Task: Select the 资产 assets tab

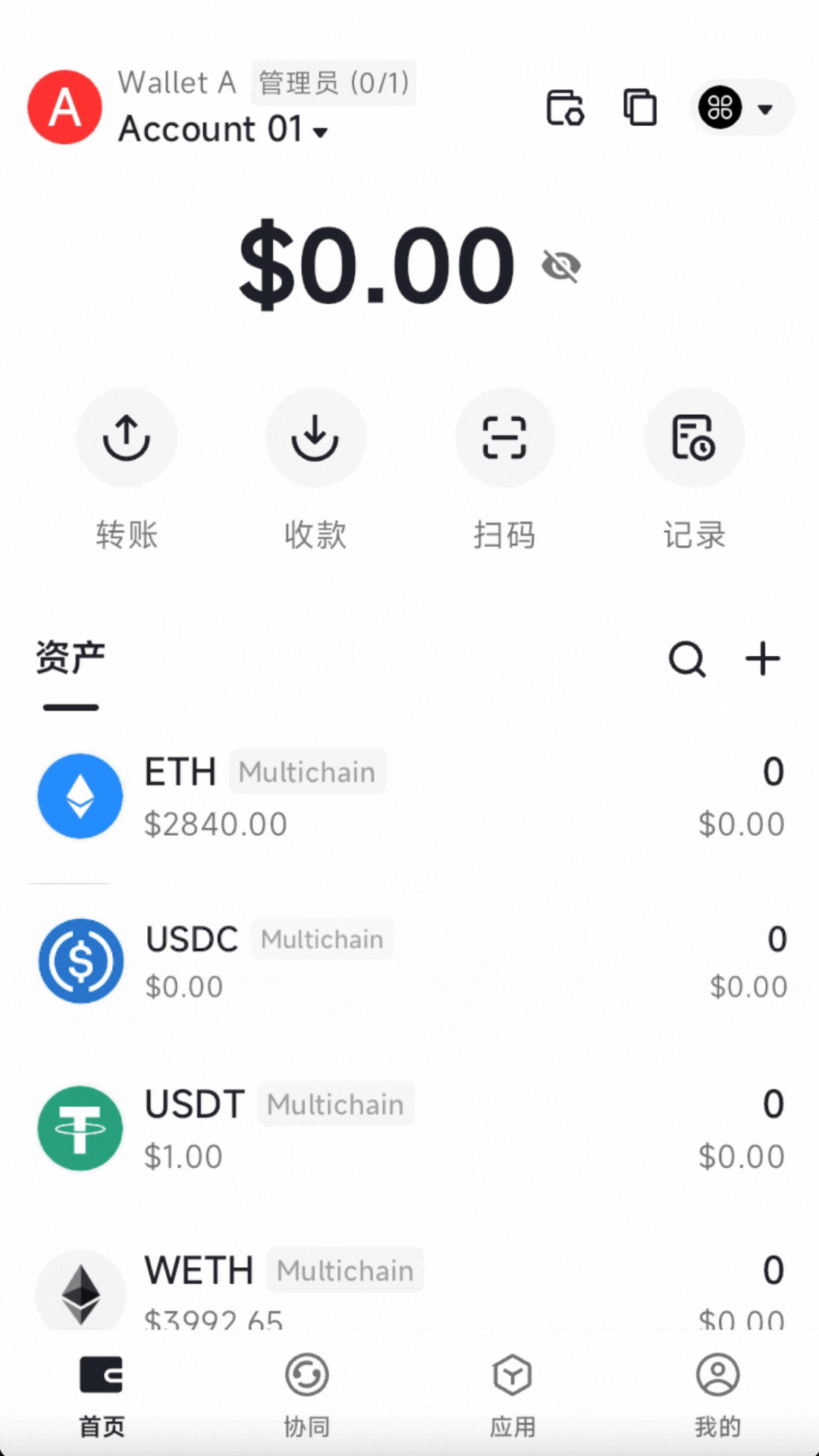Action: tap(71, 657)
